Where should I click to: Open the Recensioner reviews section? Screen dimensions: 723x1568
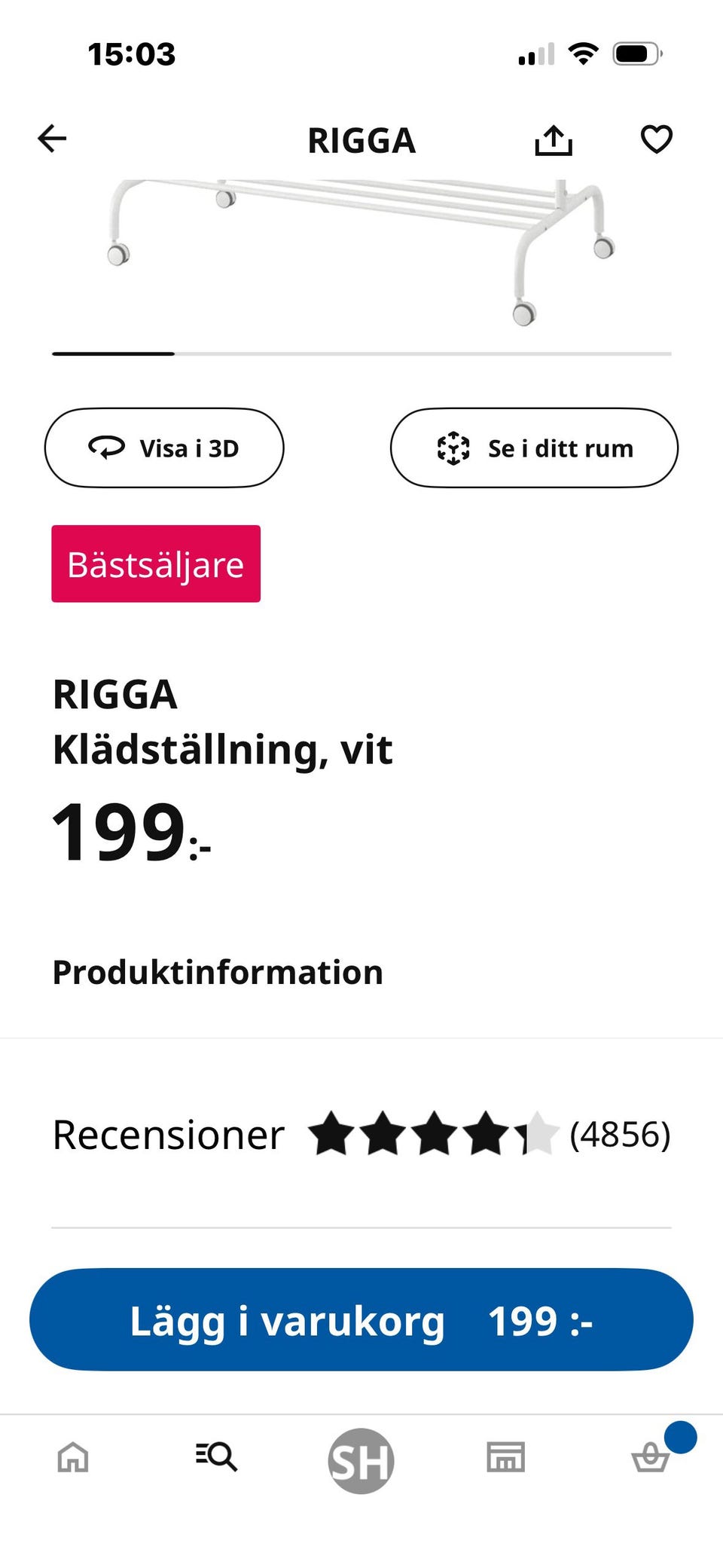[166, 1133]
